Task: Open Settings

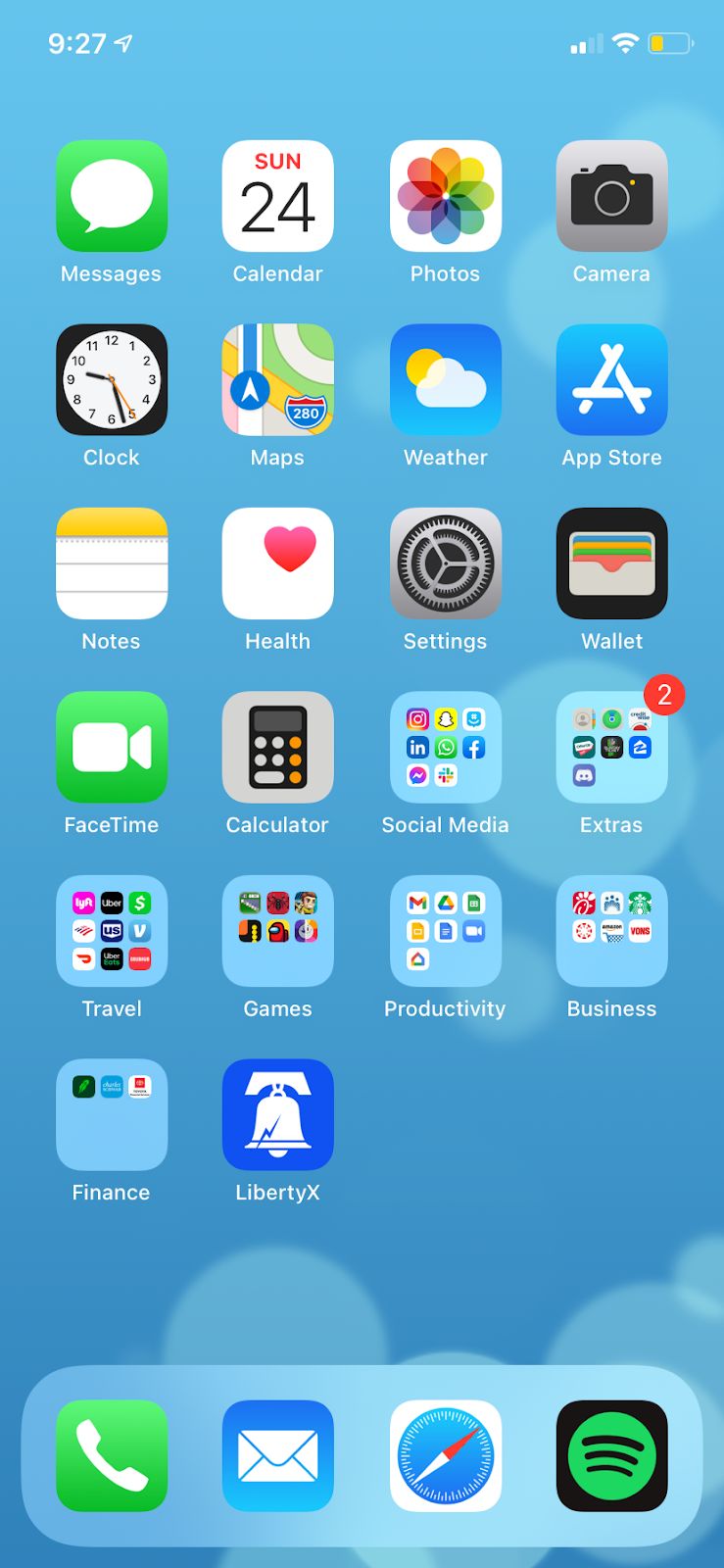Action: (446, 563)
